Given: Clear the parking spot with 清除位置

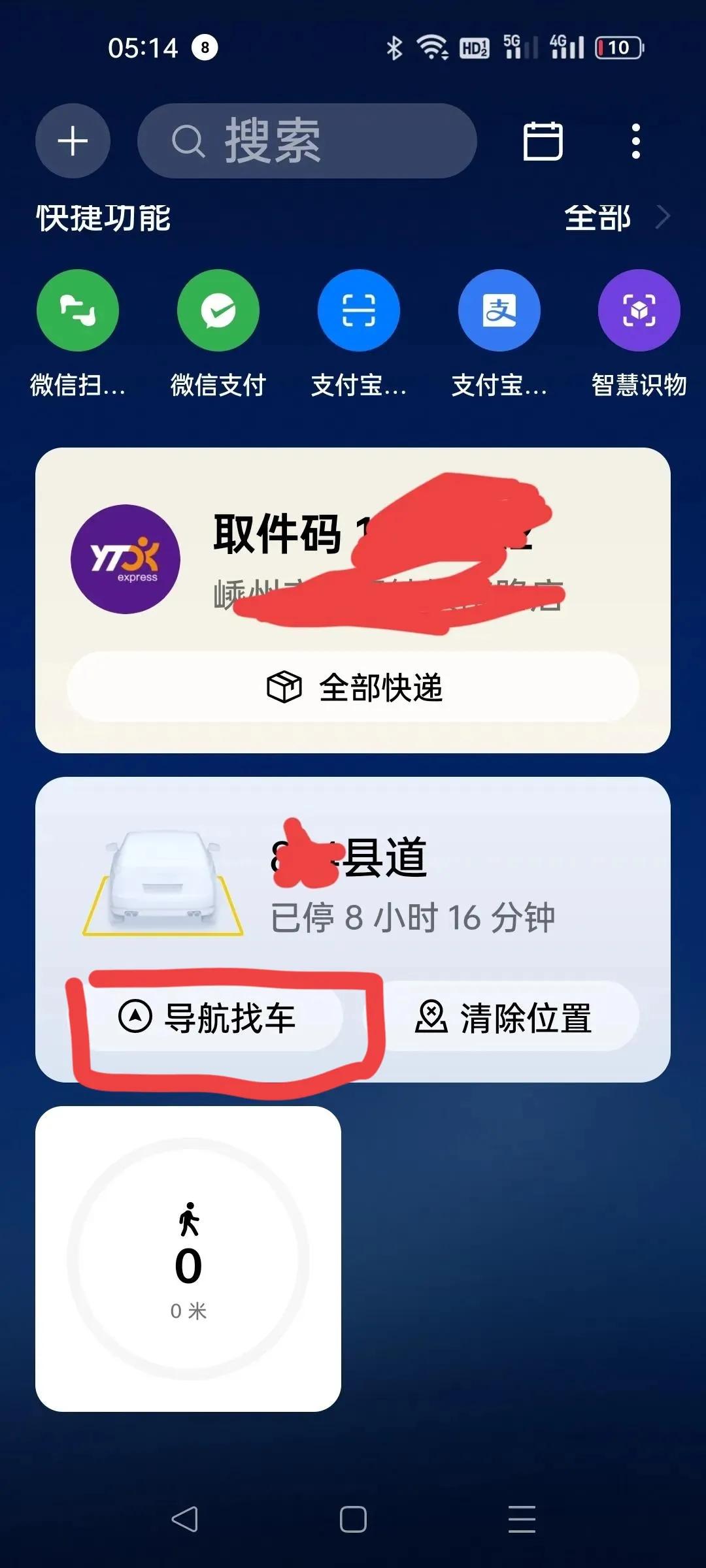Looking at the screenshot, I should tap(504, 1017).
